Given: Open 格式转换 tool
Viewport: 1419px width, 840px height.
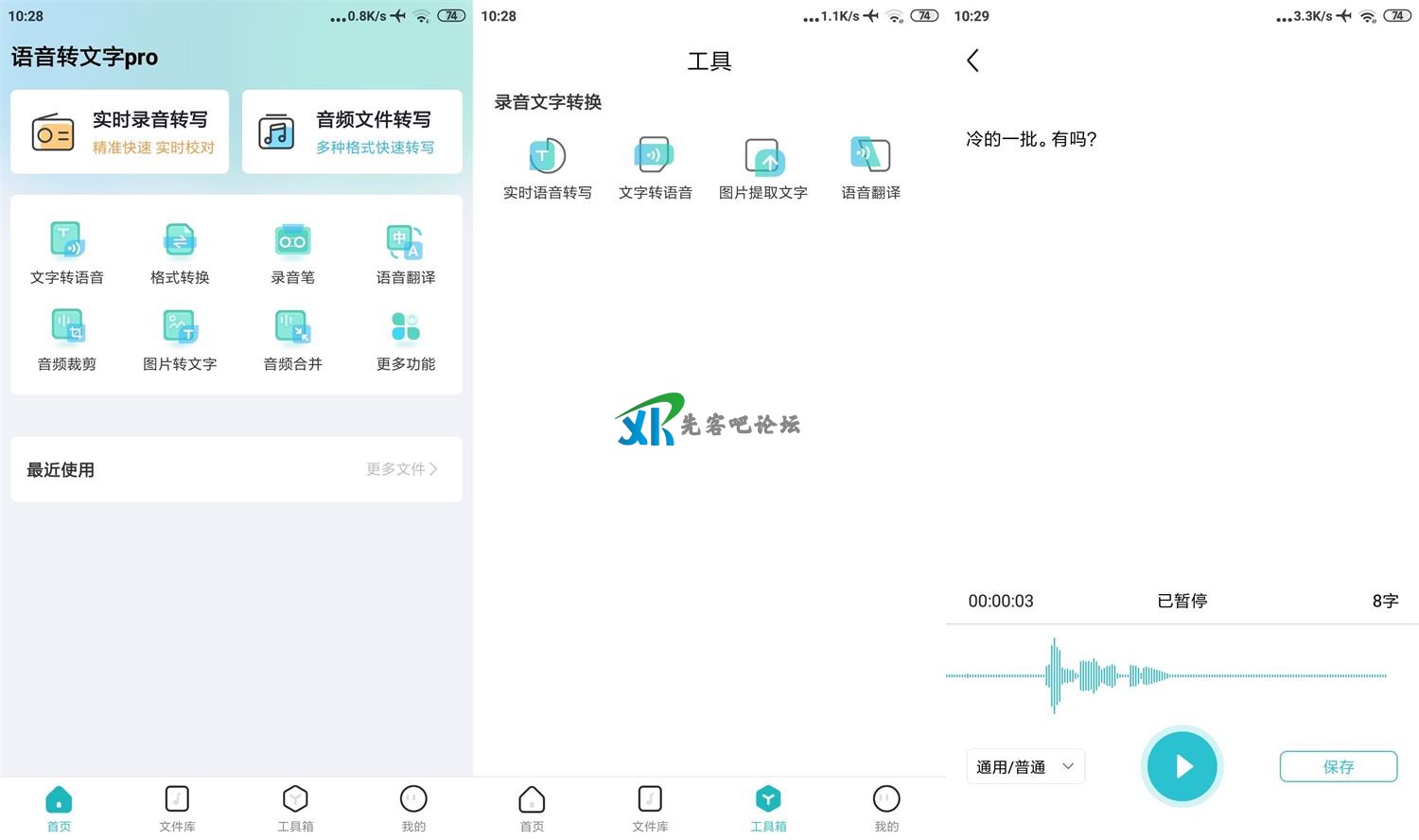Looking at the screenshot, I should tap(180, 253).
